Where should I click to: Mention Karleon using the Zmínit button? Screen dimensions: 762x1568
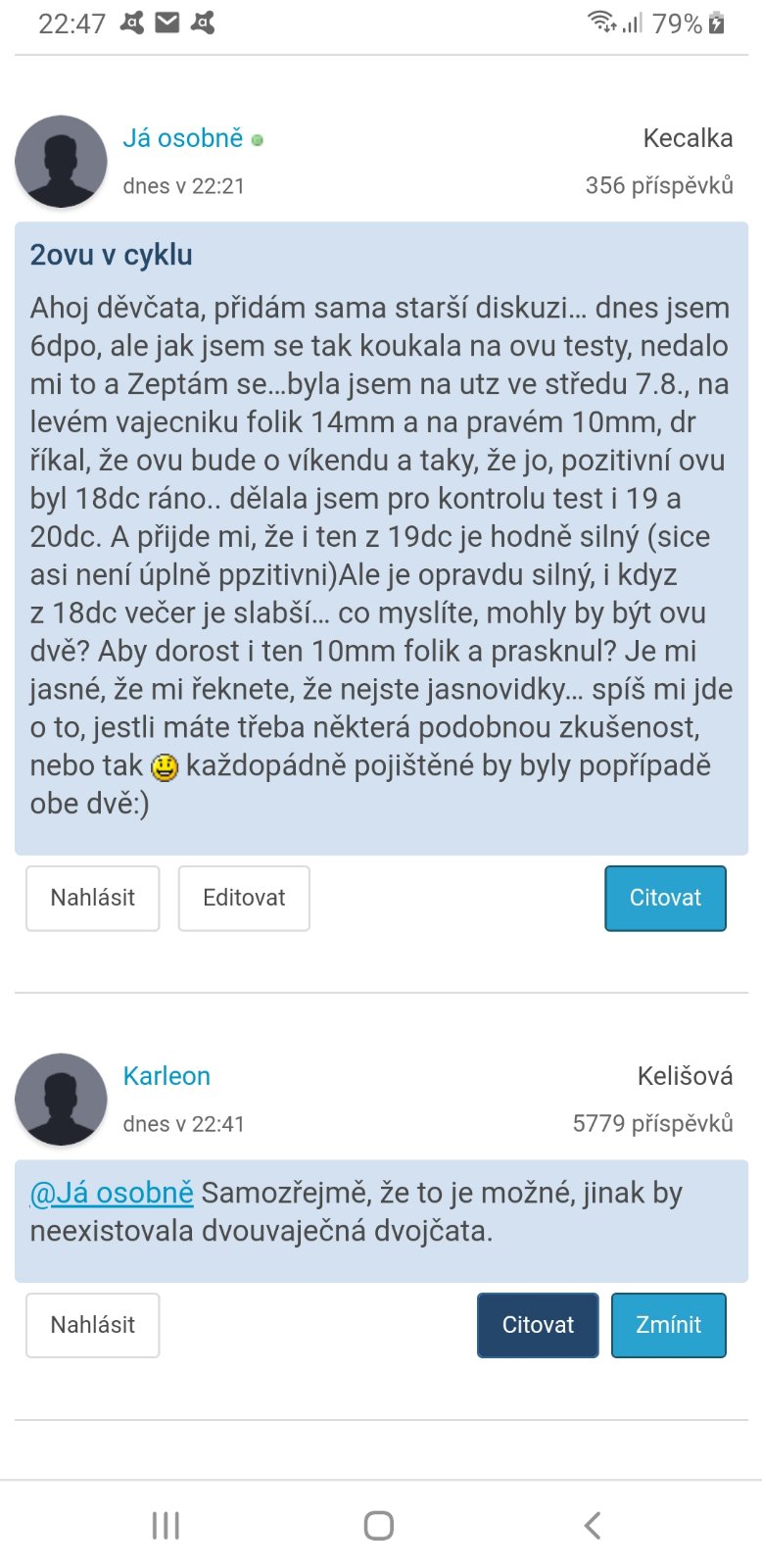[669, 1325]
